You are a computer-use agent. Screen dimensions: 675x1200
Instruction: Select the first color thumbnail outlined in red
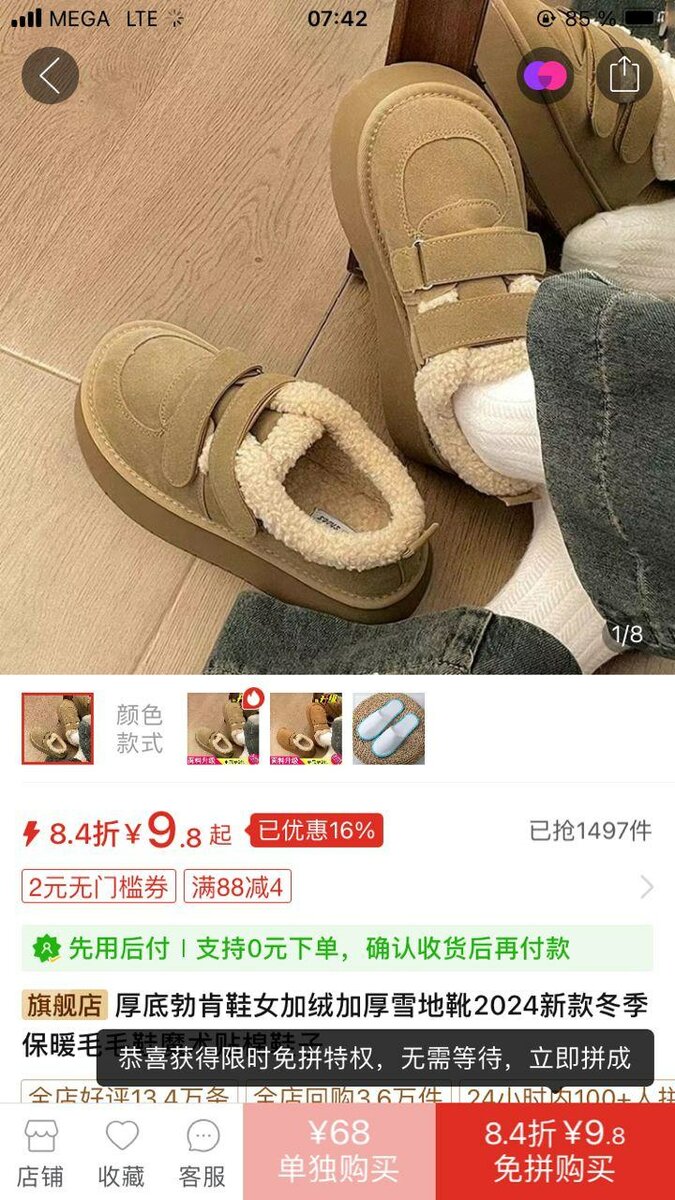coord(58,729)
